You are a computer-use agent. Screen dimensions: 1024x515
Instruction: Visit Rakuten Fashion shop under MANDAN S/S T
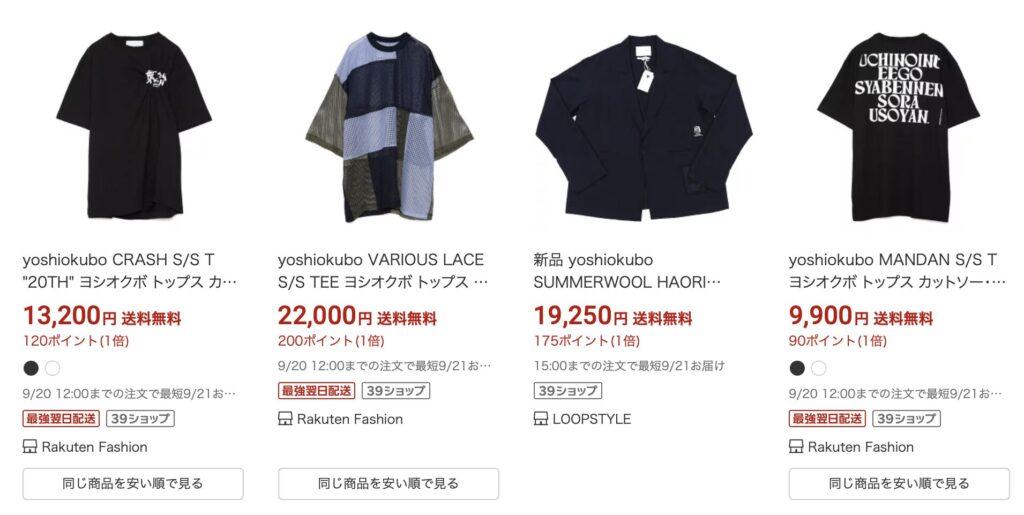(x=860, y=447)
